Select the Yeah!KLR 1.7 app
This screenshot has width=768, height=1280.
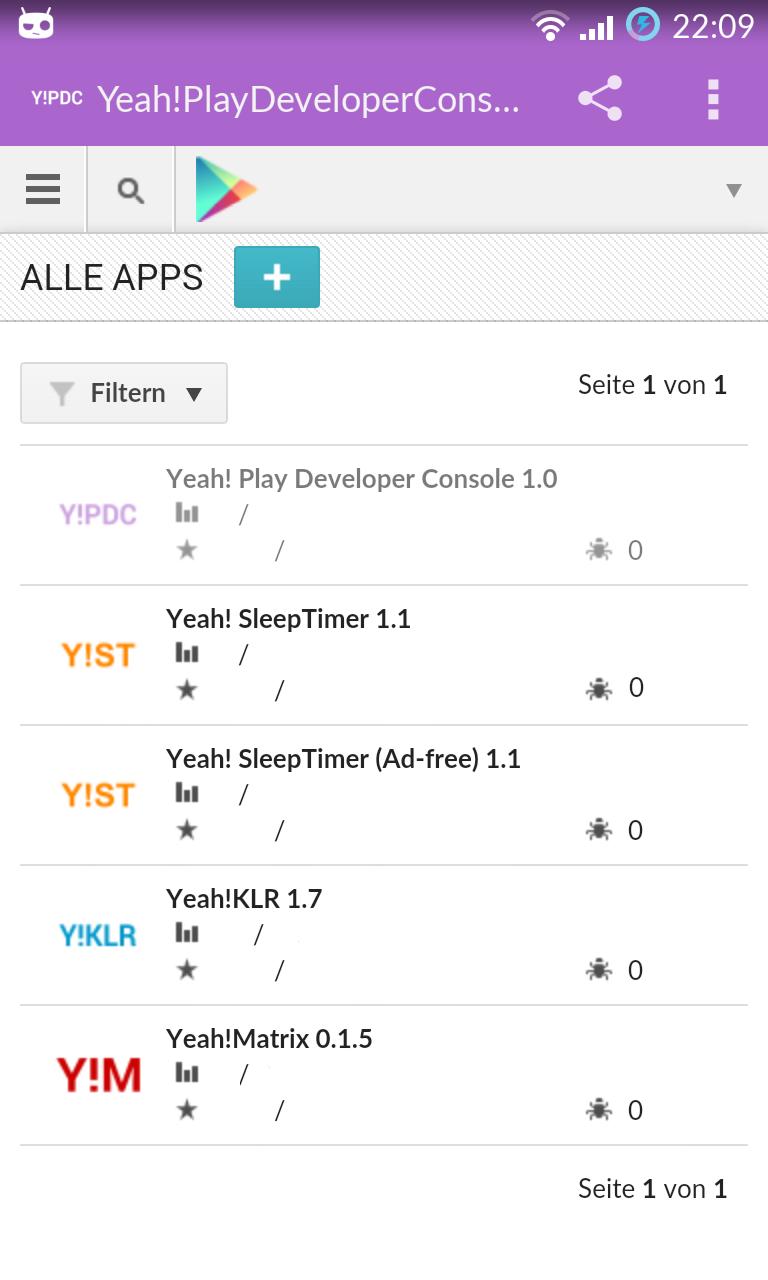244,899
